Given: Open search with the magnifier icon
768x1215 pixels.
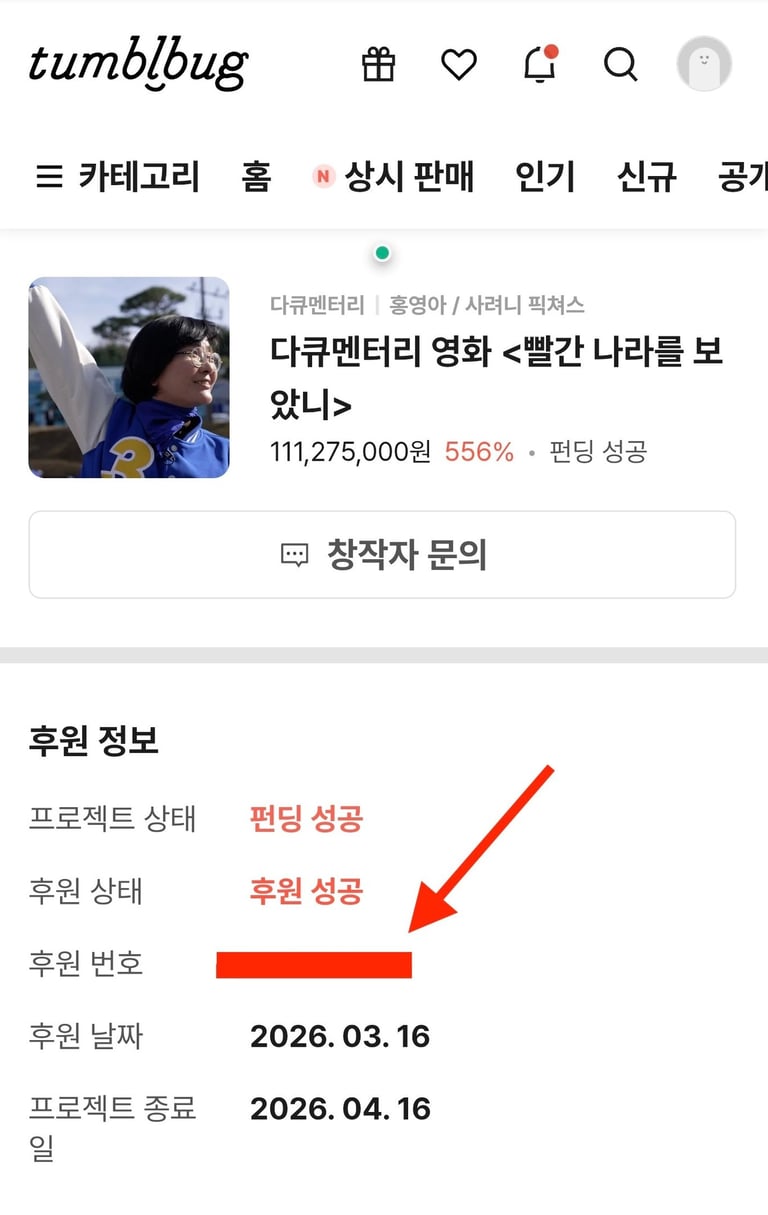Looking at the screenshot, I should [x=621, y=65].
